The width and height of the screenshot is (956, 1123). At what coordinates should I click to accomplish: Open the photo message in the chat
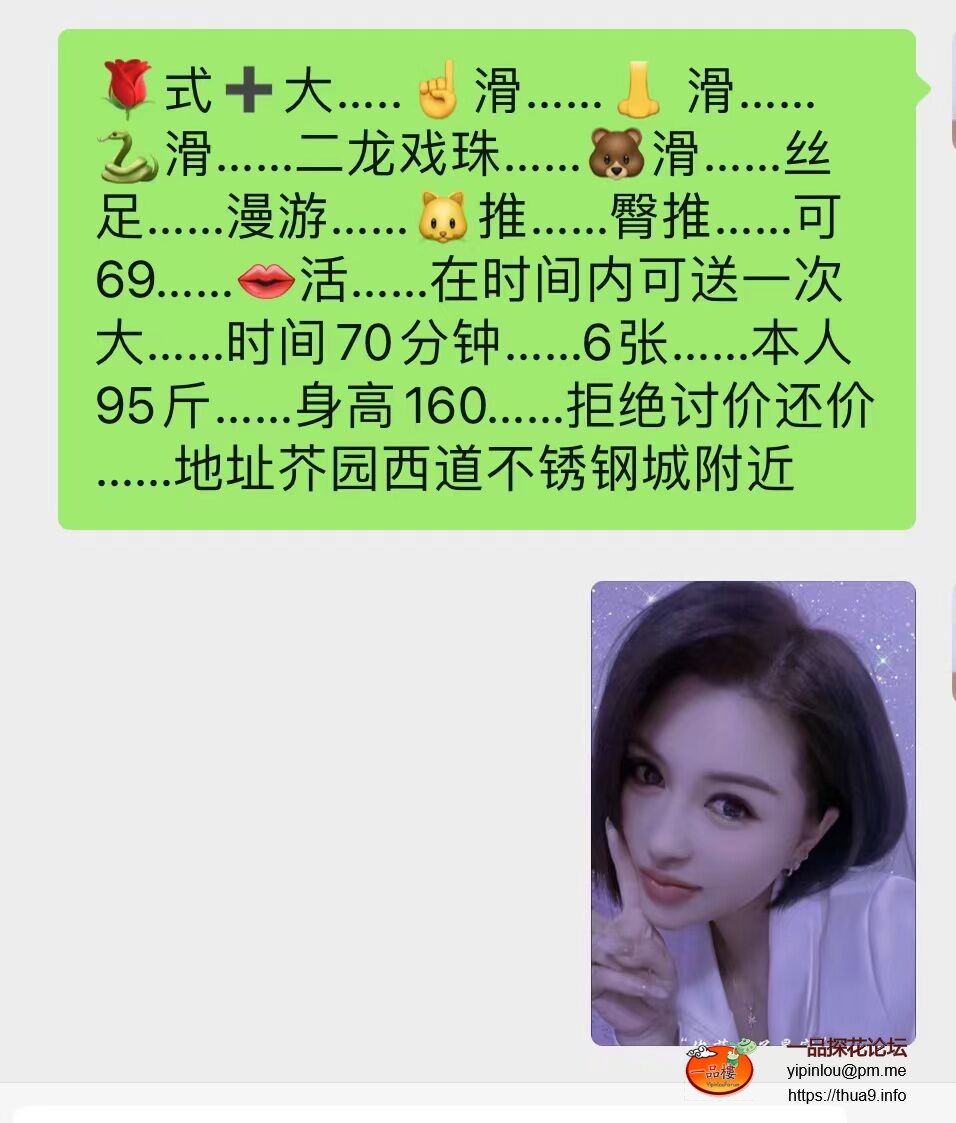752,812
